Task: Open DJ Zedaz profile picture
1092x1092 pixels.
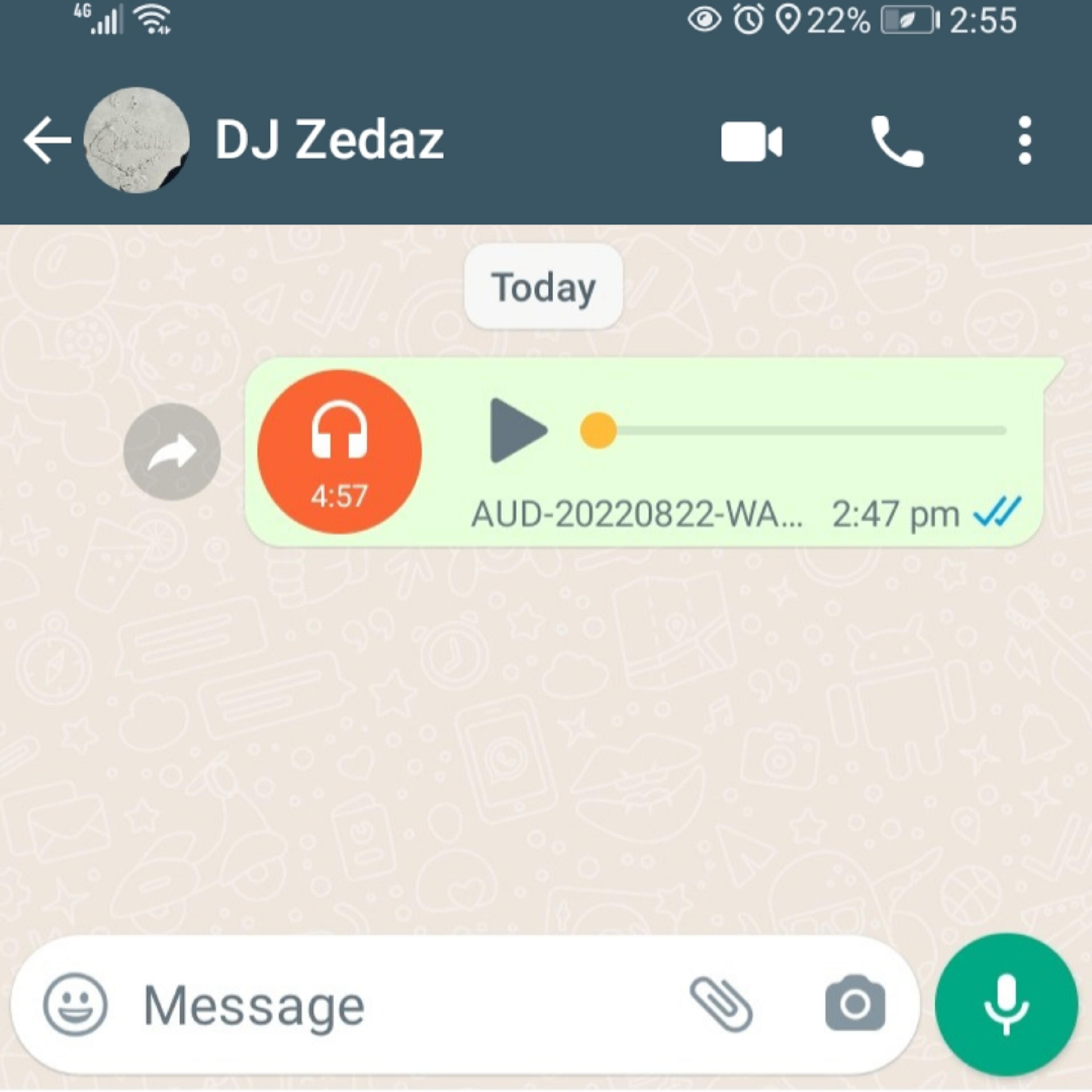Action: point(136,140)
